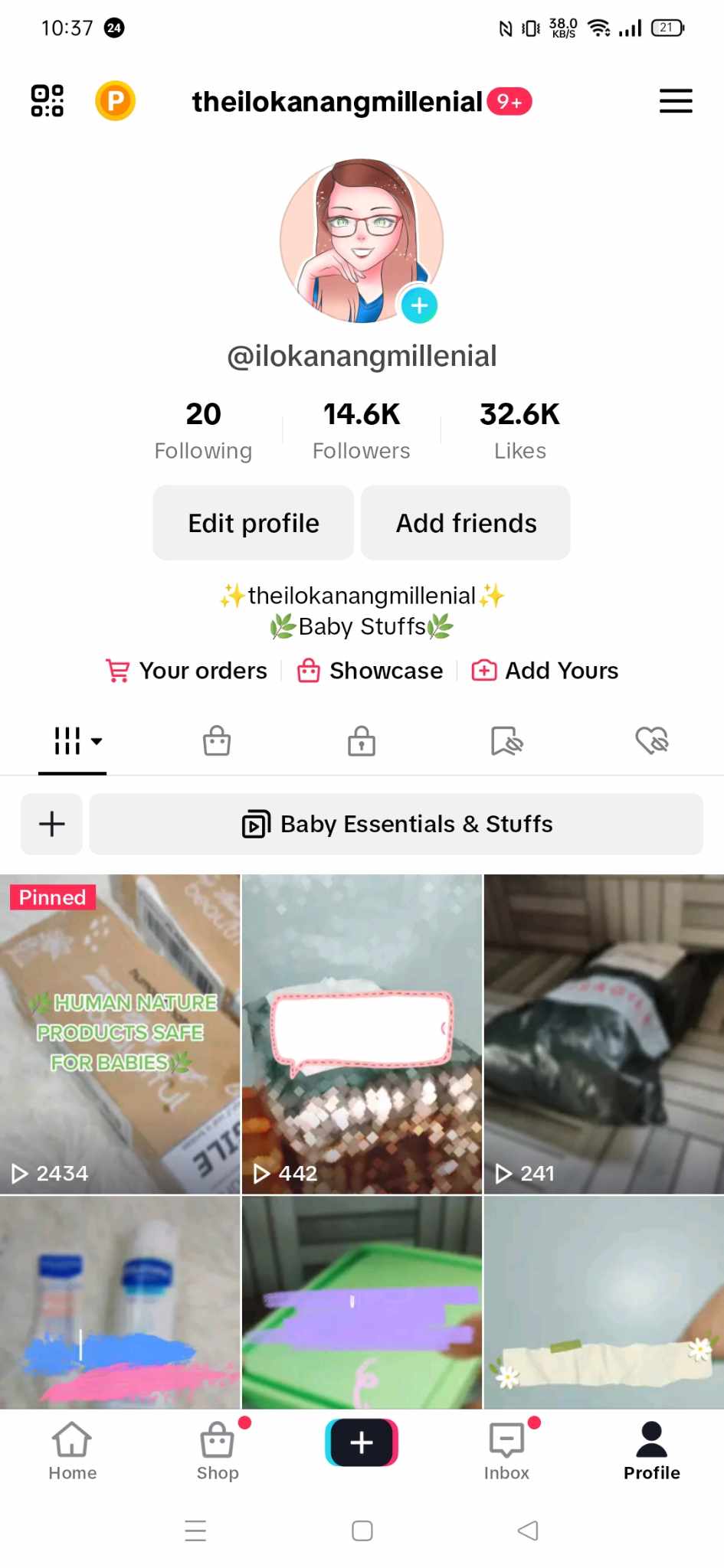Play the video with 442 views
The width and height of the screenshot is (724, 1568).
[x=362, y=1034]
